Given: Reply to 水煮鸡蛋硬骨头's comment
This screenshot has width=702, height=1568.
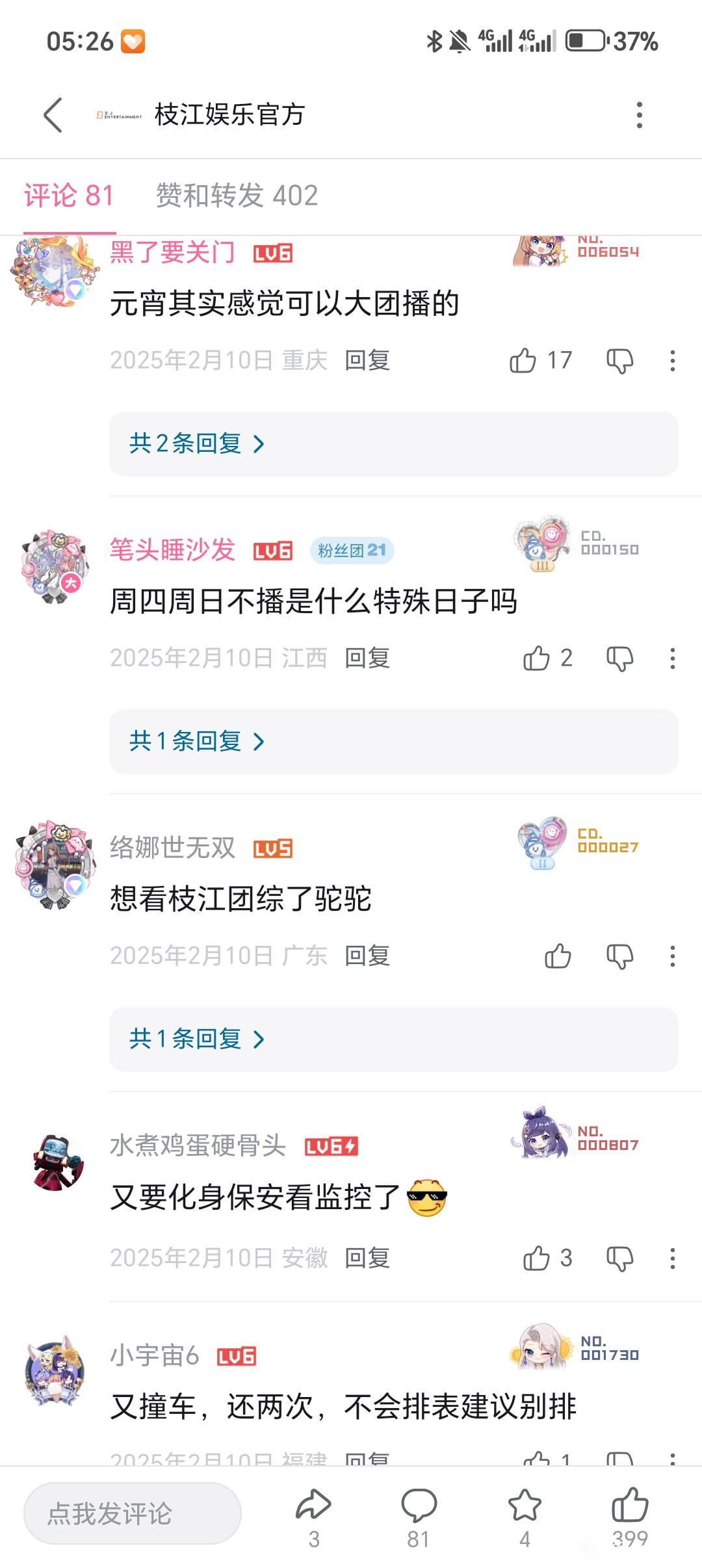Looking at the screenshot, I should [367, 1258].
